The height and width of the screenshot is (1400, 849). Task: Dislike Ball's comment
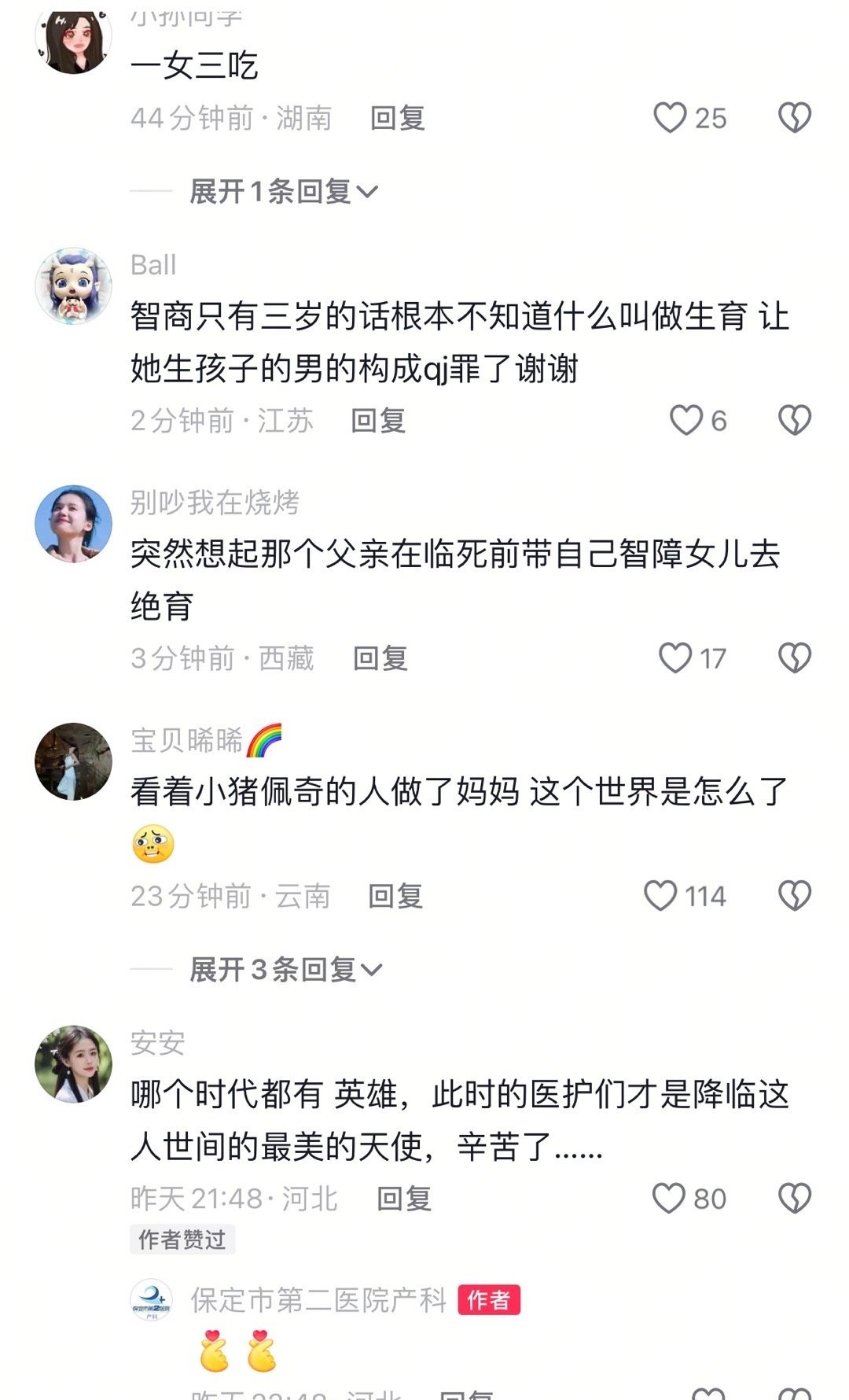coord(794,420)
